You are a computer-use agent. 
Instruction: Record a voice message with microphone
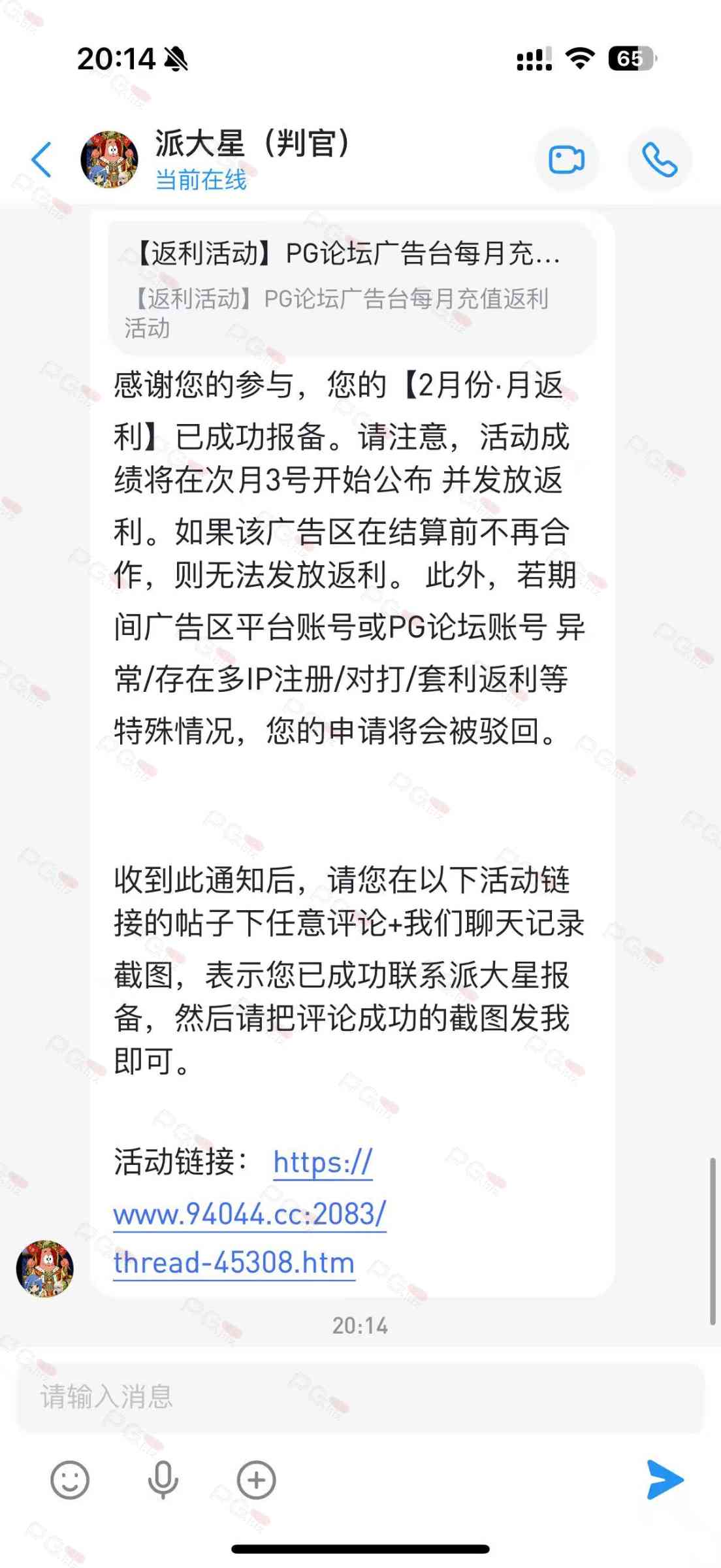(x=163, y=1480)
